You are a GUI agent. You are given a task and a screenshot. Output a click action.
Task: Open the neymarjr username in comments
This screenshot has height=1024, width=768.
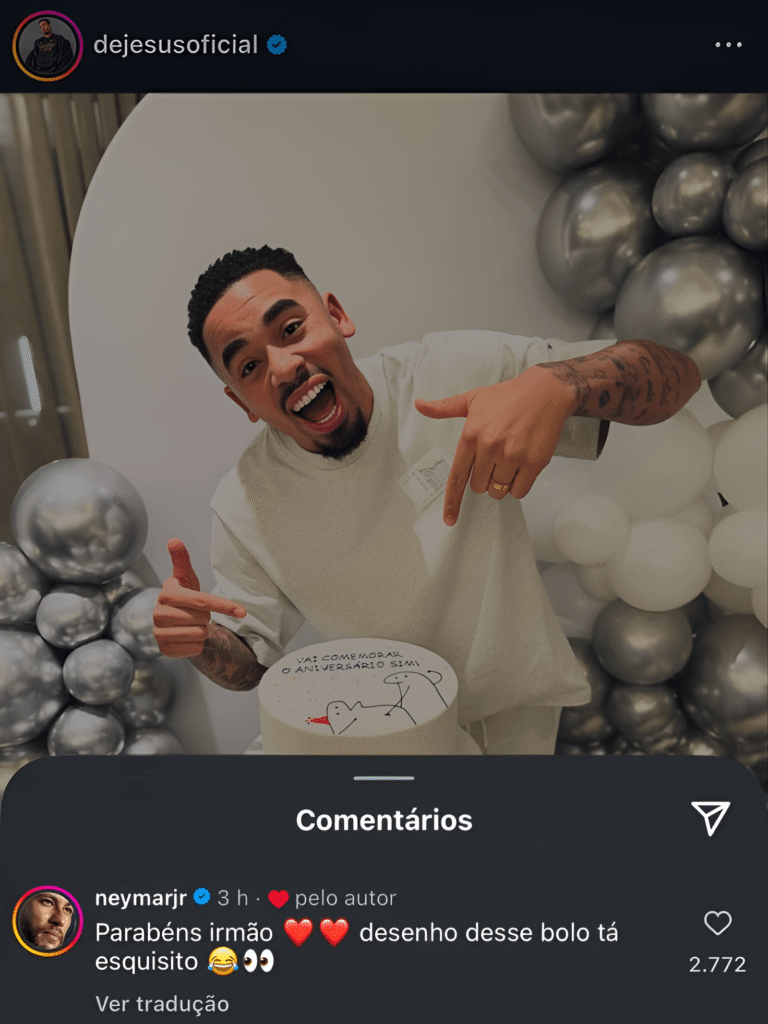[140, 898]
